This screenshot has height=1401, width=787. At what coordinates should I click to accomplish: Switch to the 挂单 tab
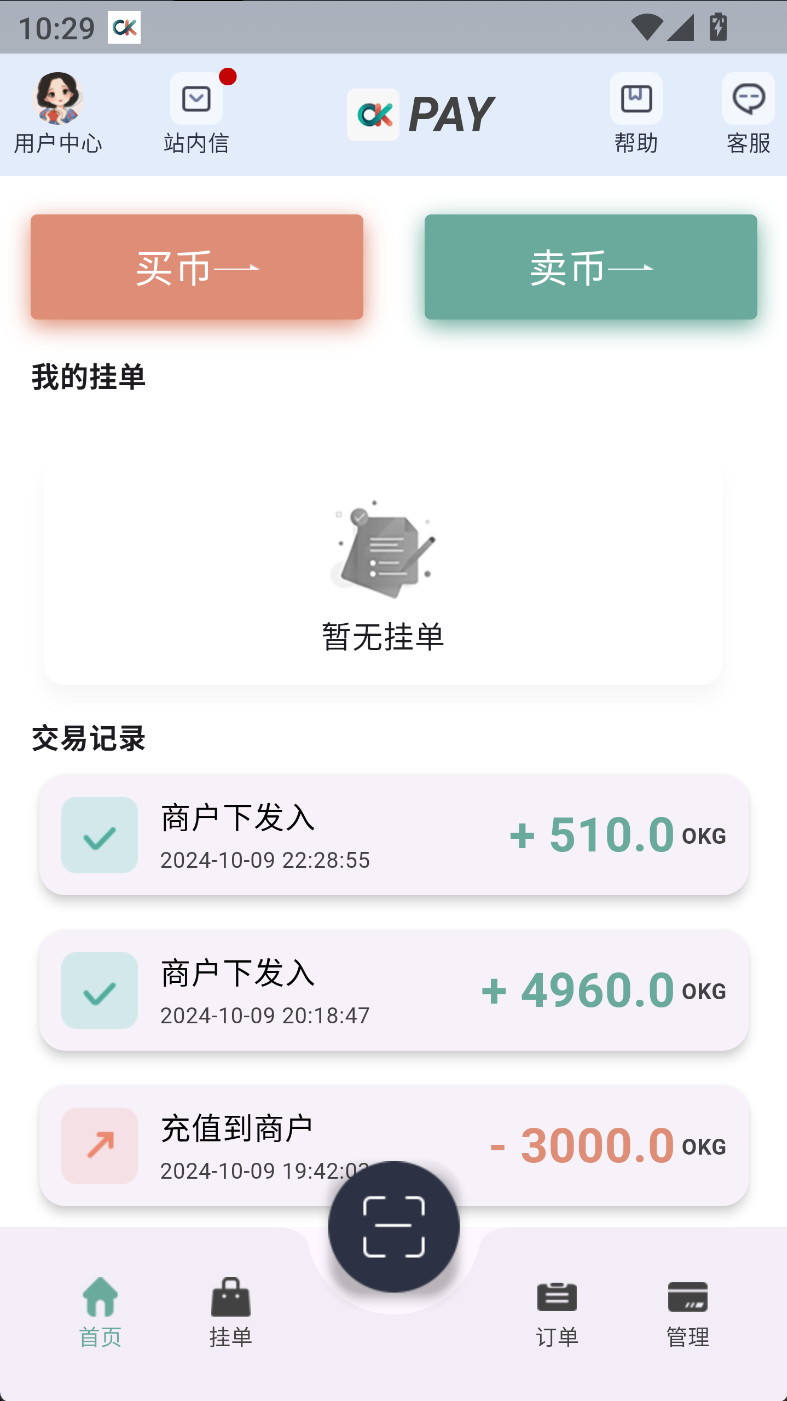pyautogui.click(x=230, y=1311)
